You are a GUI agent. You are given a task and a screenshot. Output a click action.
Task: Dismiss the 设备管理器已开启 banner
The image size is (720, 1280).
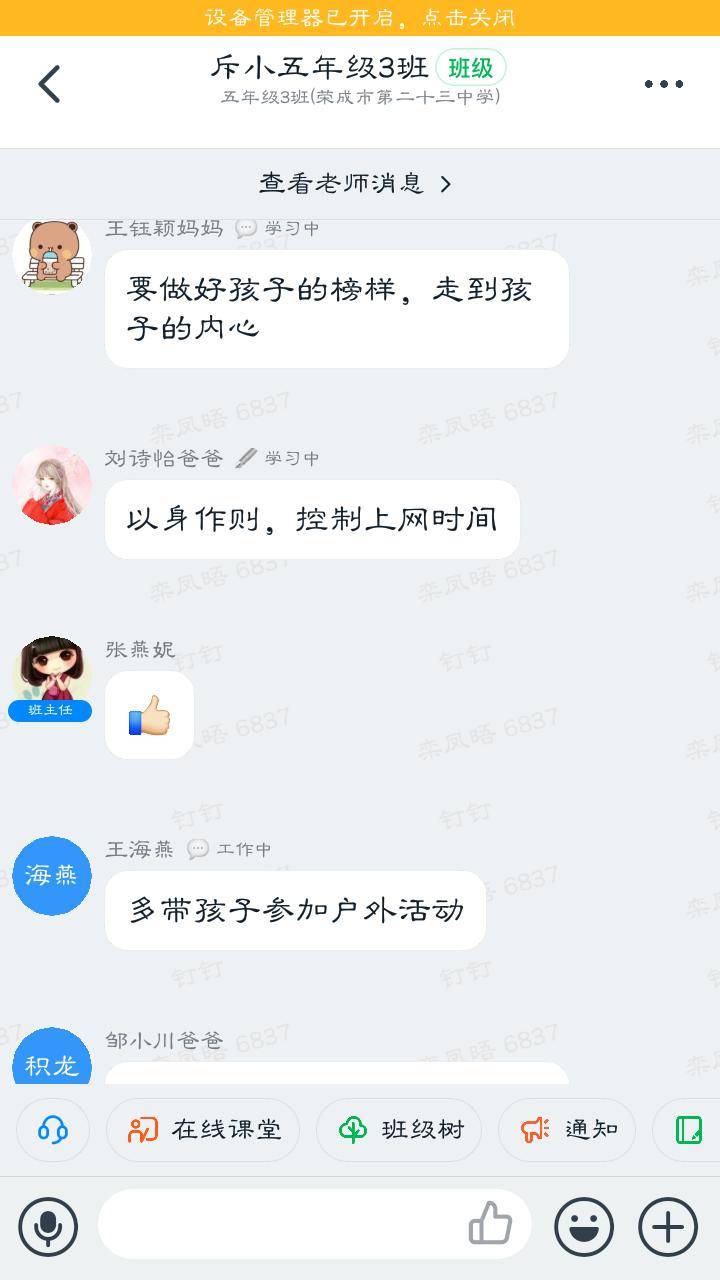coord(360,17)
